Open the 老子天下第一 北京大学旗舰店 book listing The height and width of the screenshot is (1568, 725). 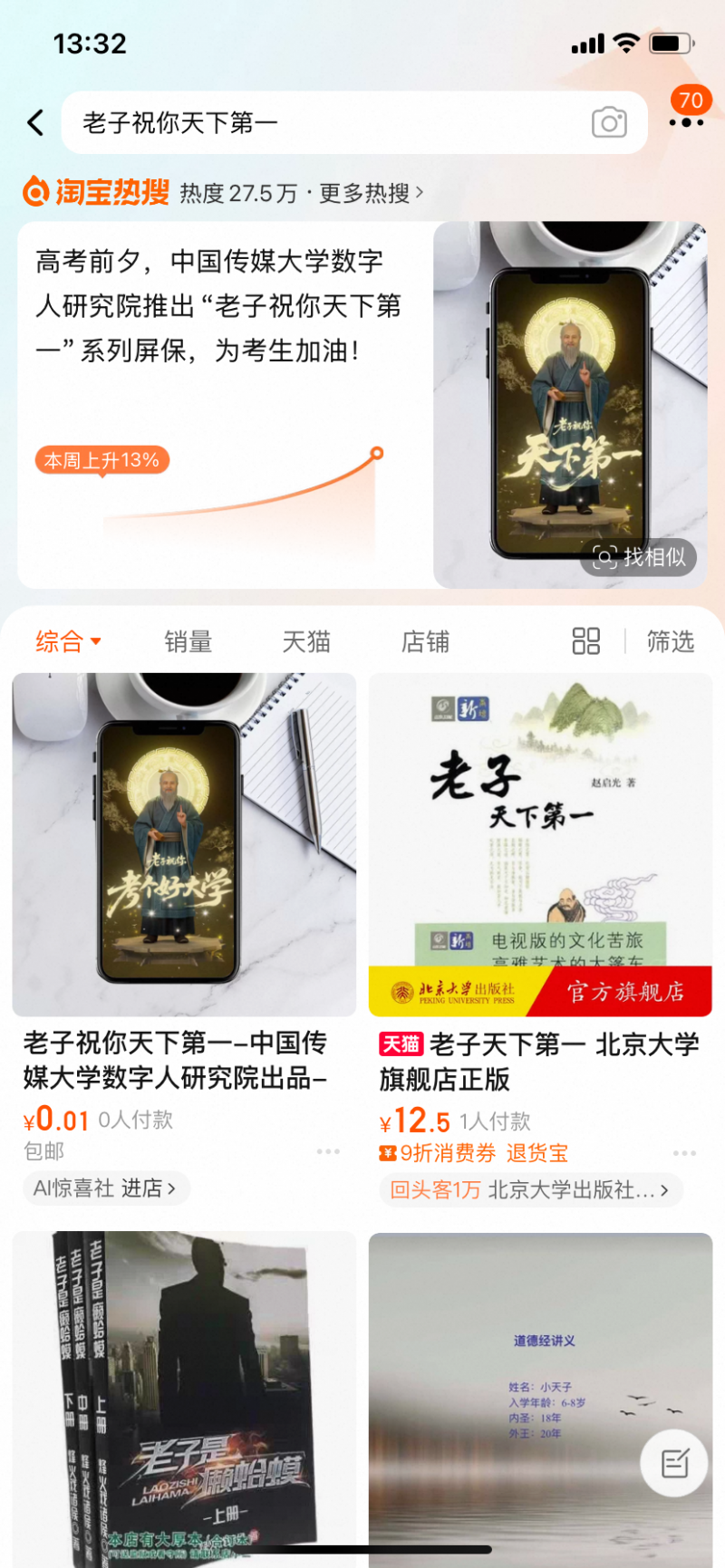[x=540, y=844]
